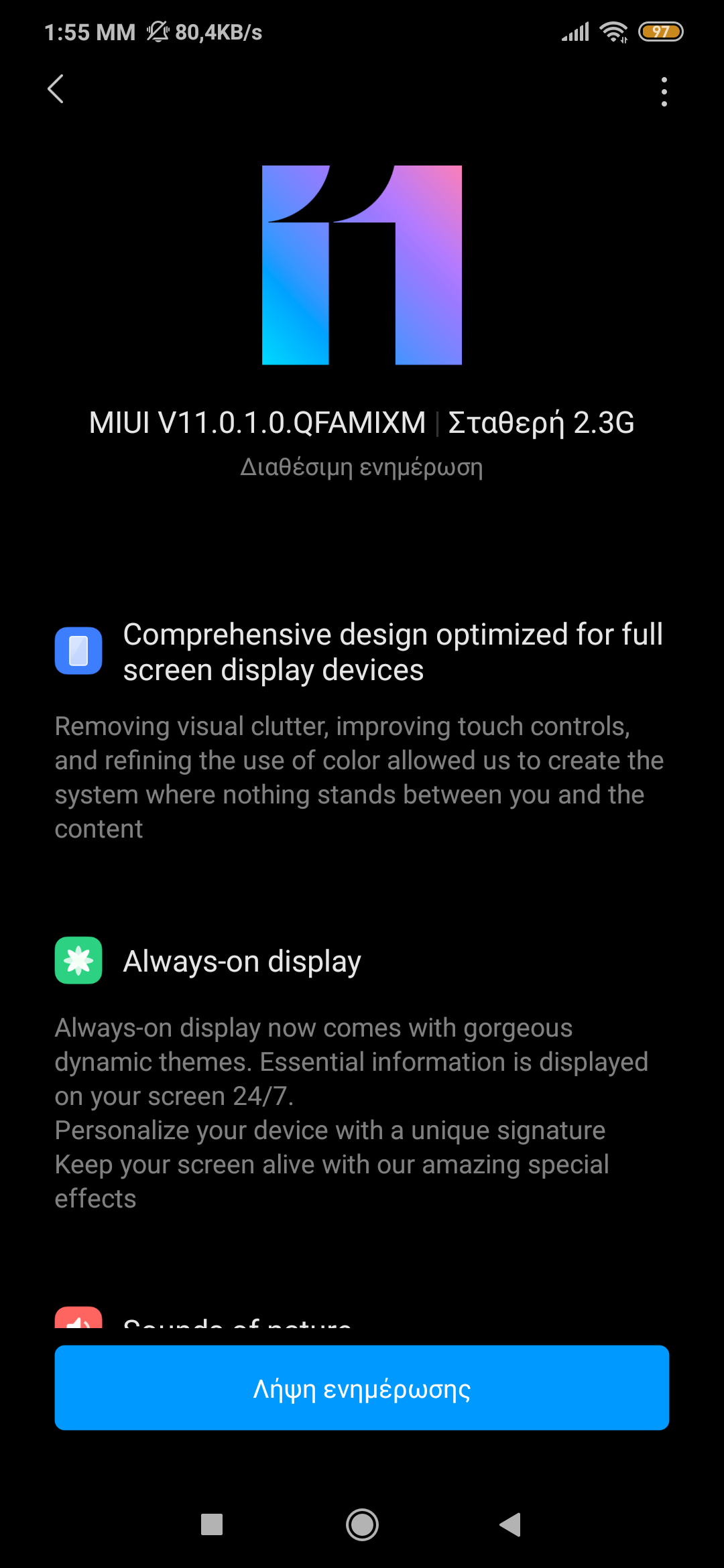The image size is (724, 1568).
Task: Open recent apps with the square button
Action: click(212, 1525)
